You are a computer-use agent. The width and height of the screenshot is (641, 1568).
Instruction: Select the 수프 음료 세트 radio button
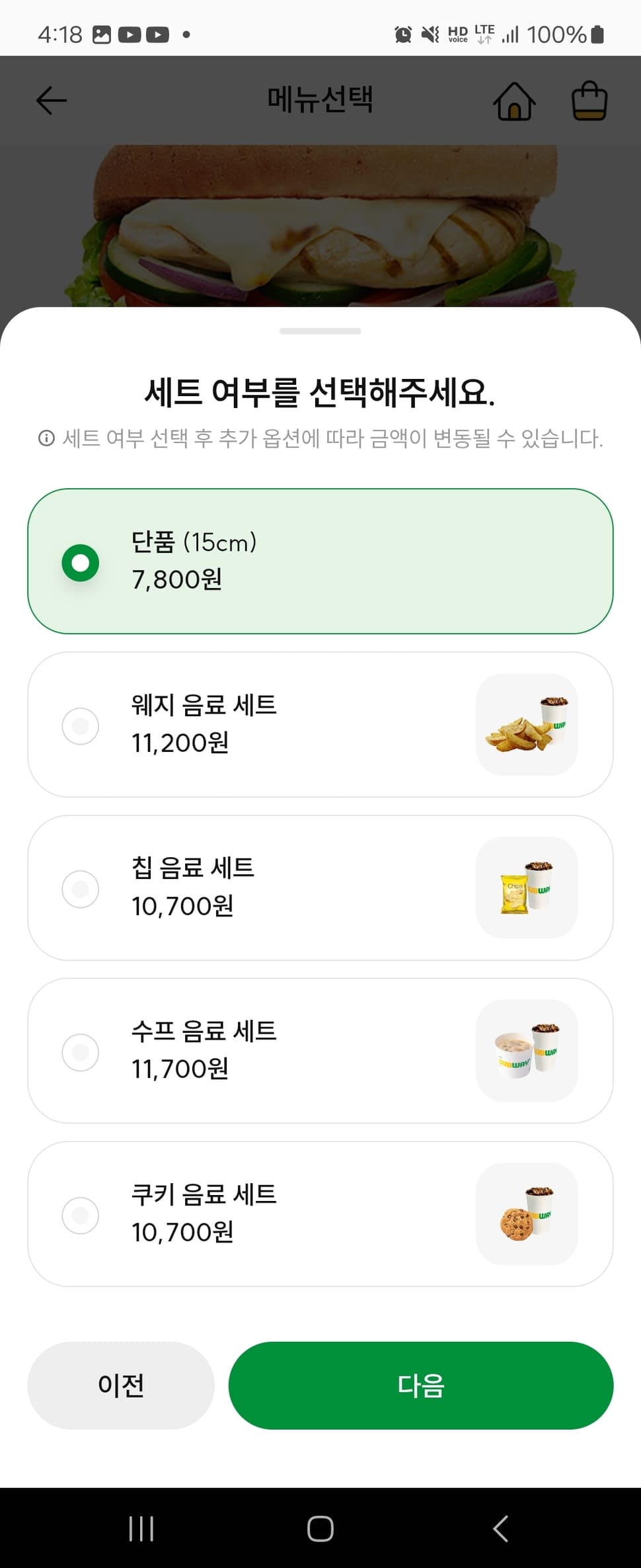click(x=80, y=1052)
